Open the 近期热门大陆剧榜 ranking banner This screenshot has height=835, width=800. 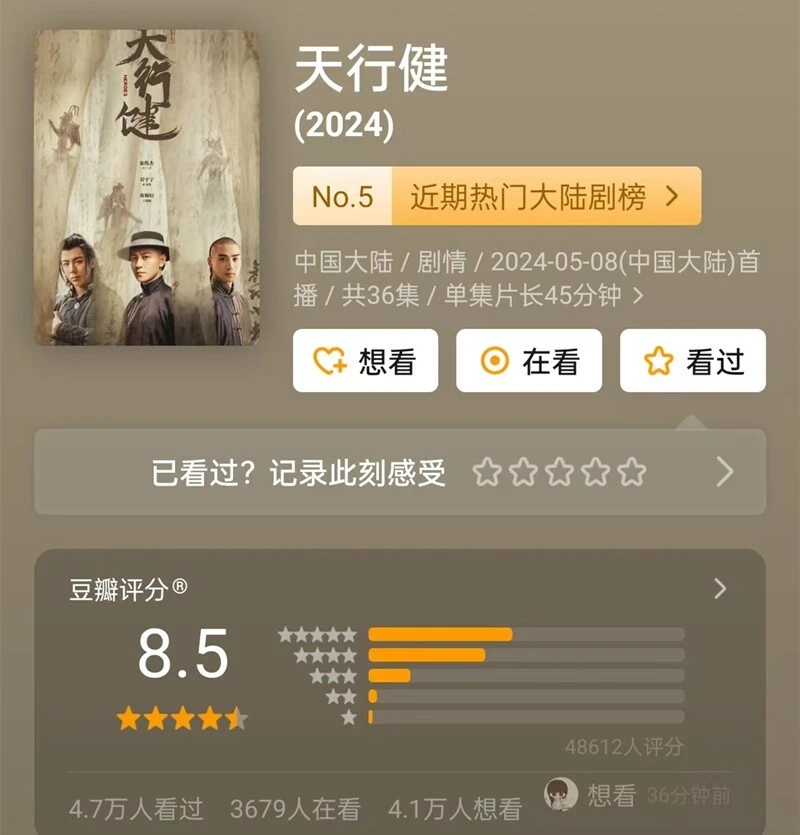[x=497, y=196]
